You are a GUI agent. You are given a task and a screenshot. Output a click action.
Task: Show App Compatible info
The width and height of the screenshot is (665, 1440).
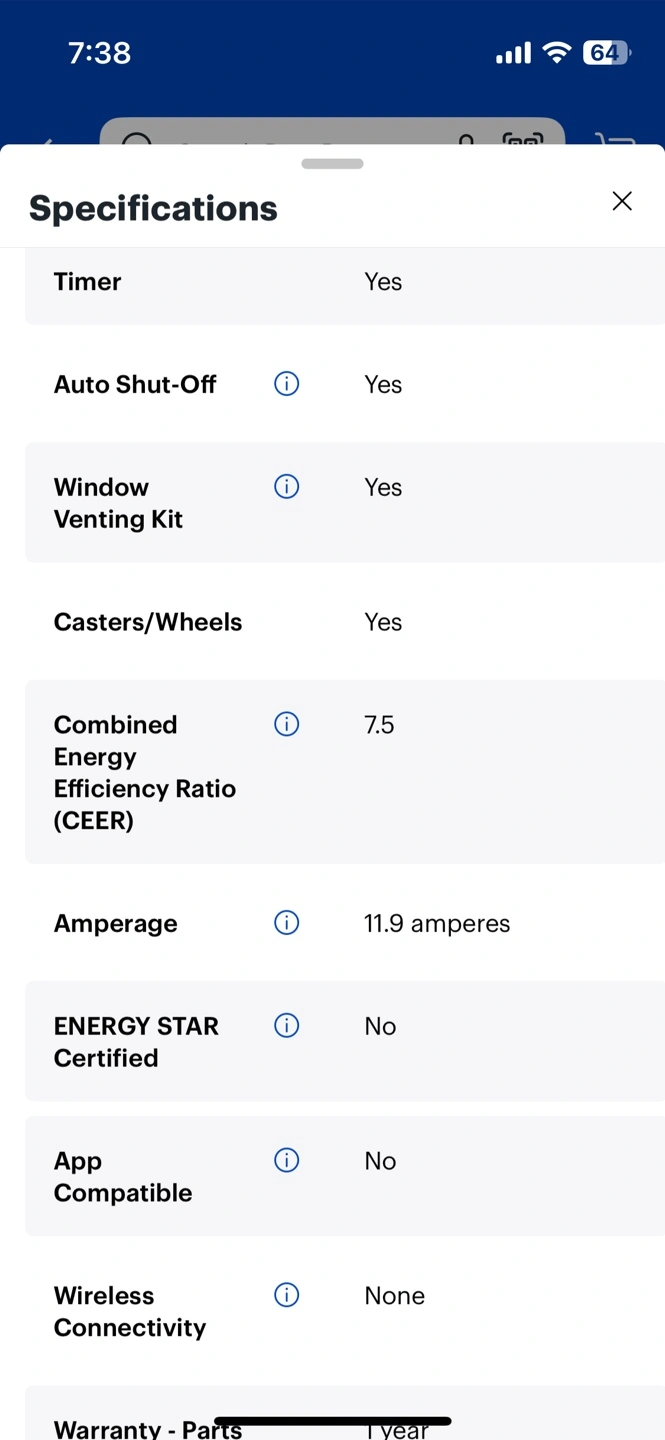click(287, 1160)
